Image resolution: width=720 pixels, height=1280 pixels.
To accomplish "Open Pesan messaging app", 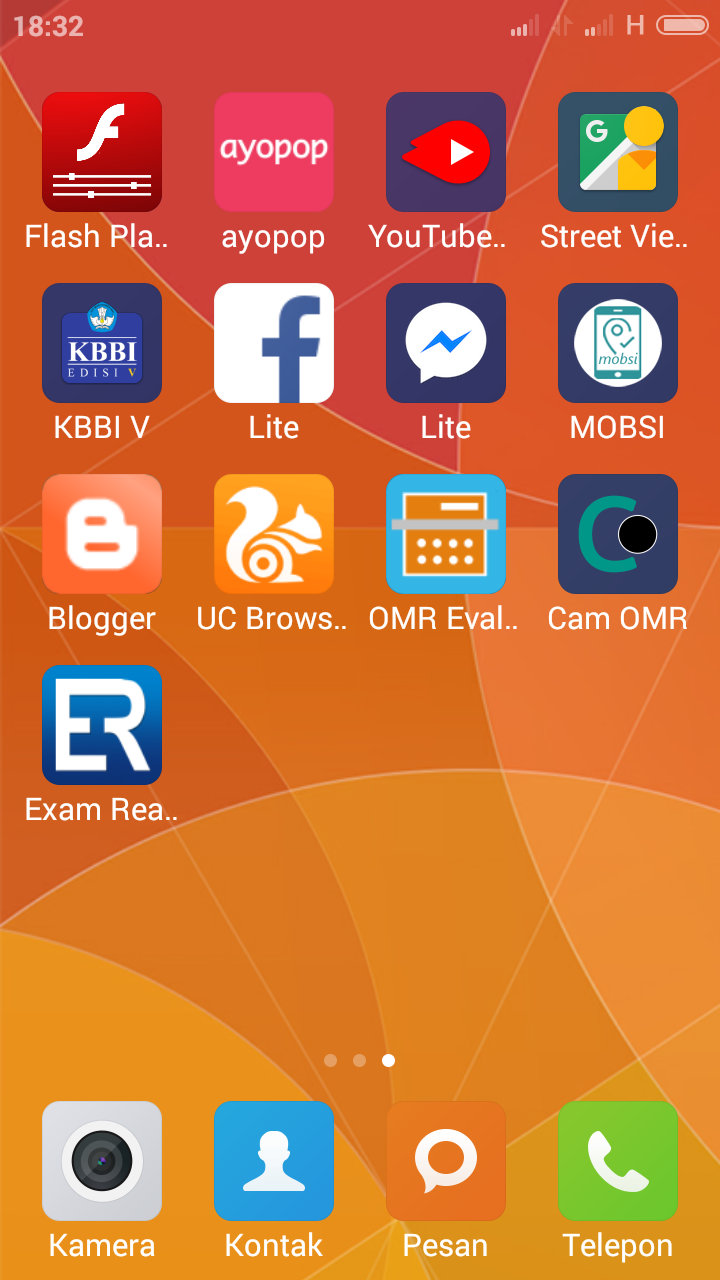I will pos(446,1161).
